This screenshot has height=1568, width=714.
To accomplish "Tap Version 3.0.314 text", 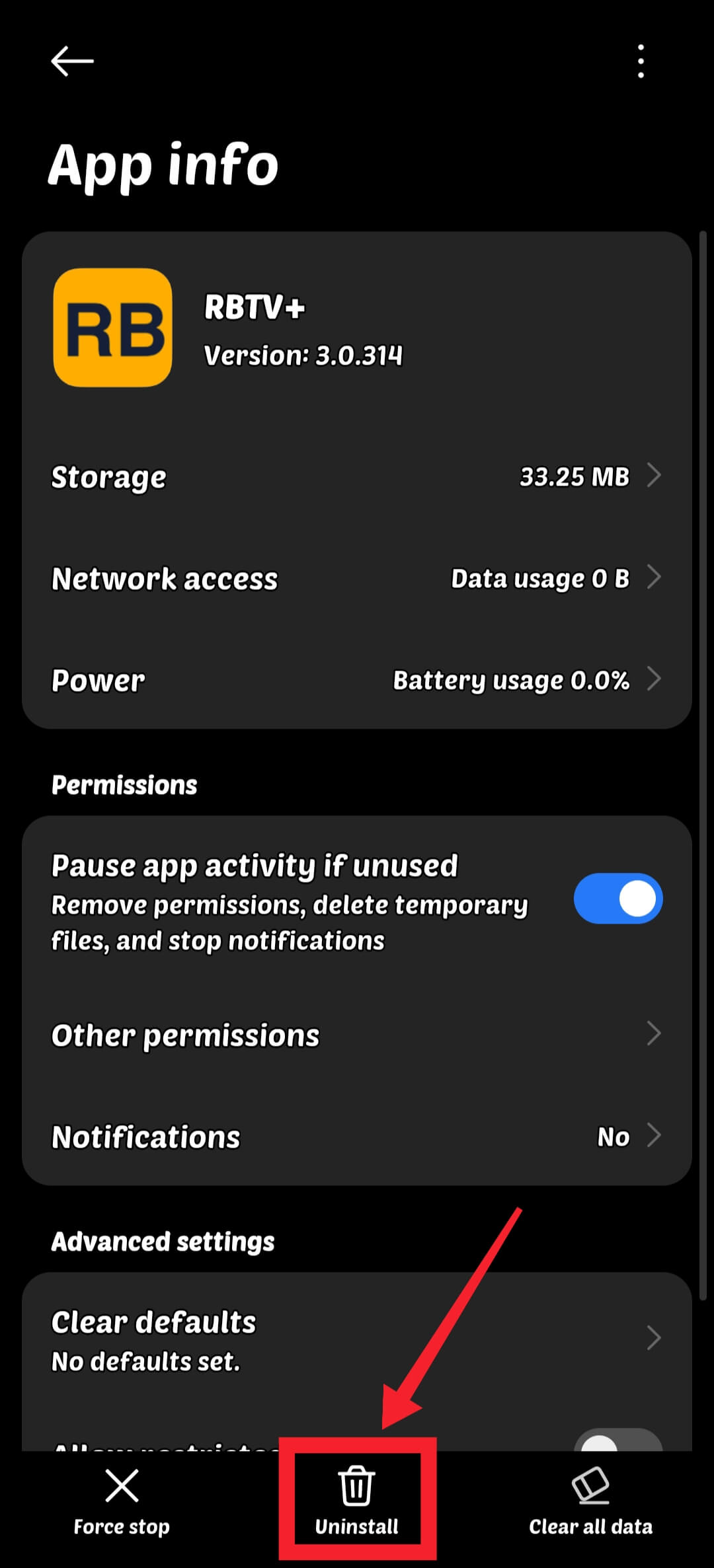I will pyautogui.click(x=305, y=355).
